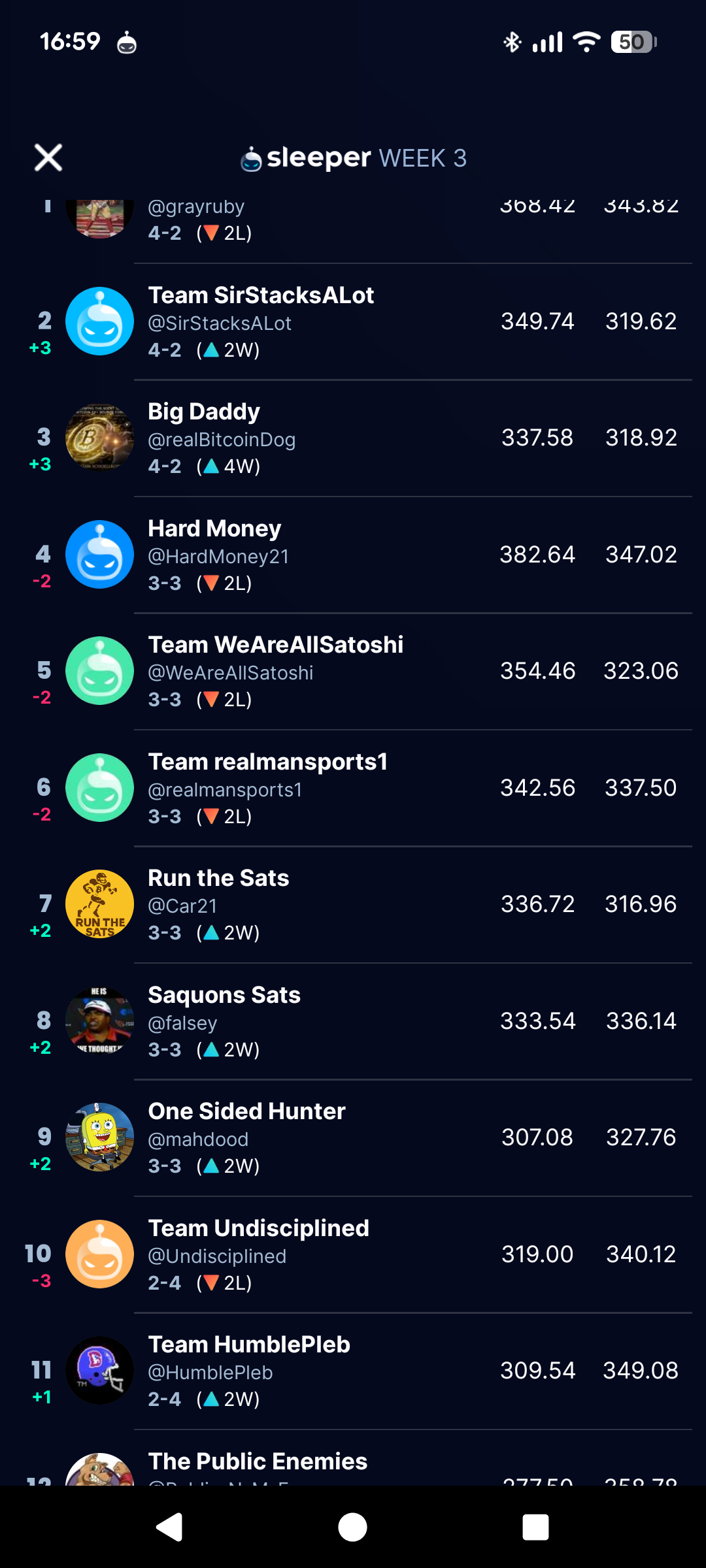Open the Team realmansports1 entry
The image size is (706, 1568).
(353, 788)
